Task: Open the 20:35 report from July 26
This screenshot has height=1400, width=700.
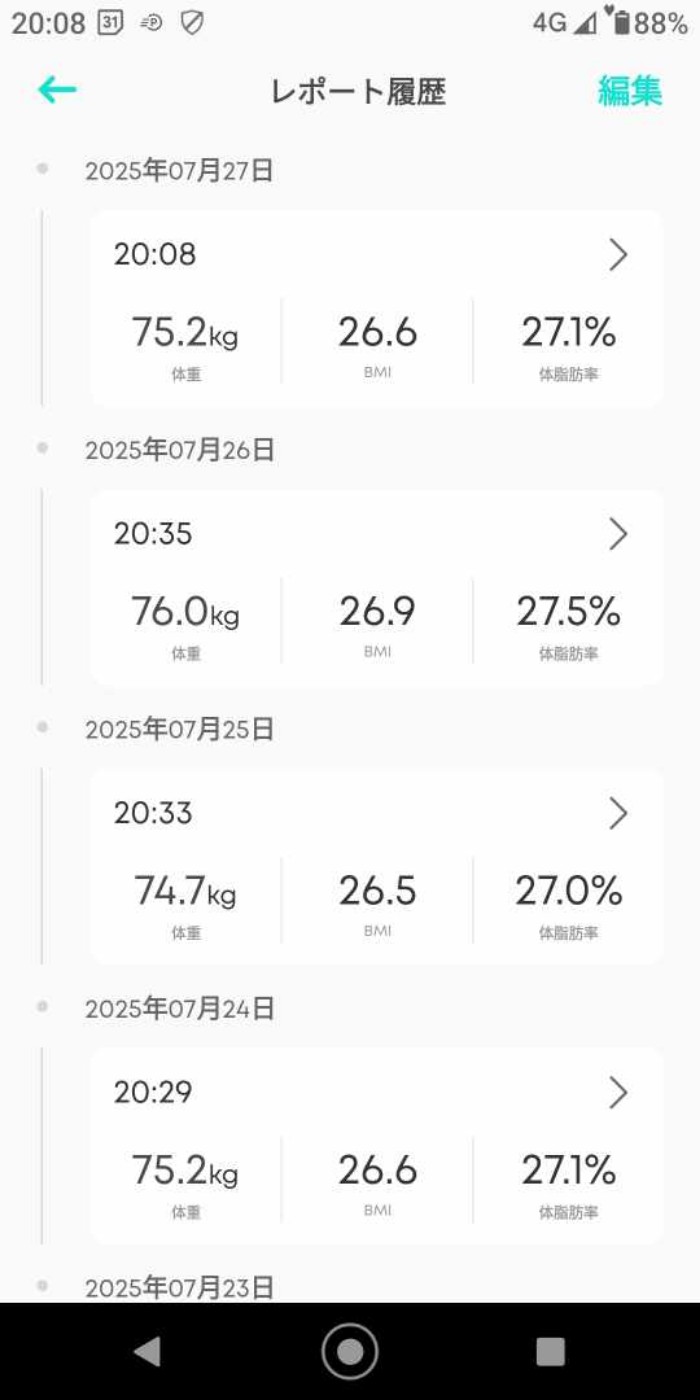Action: [x=376, y=587]
